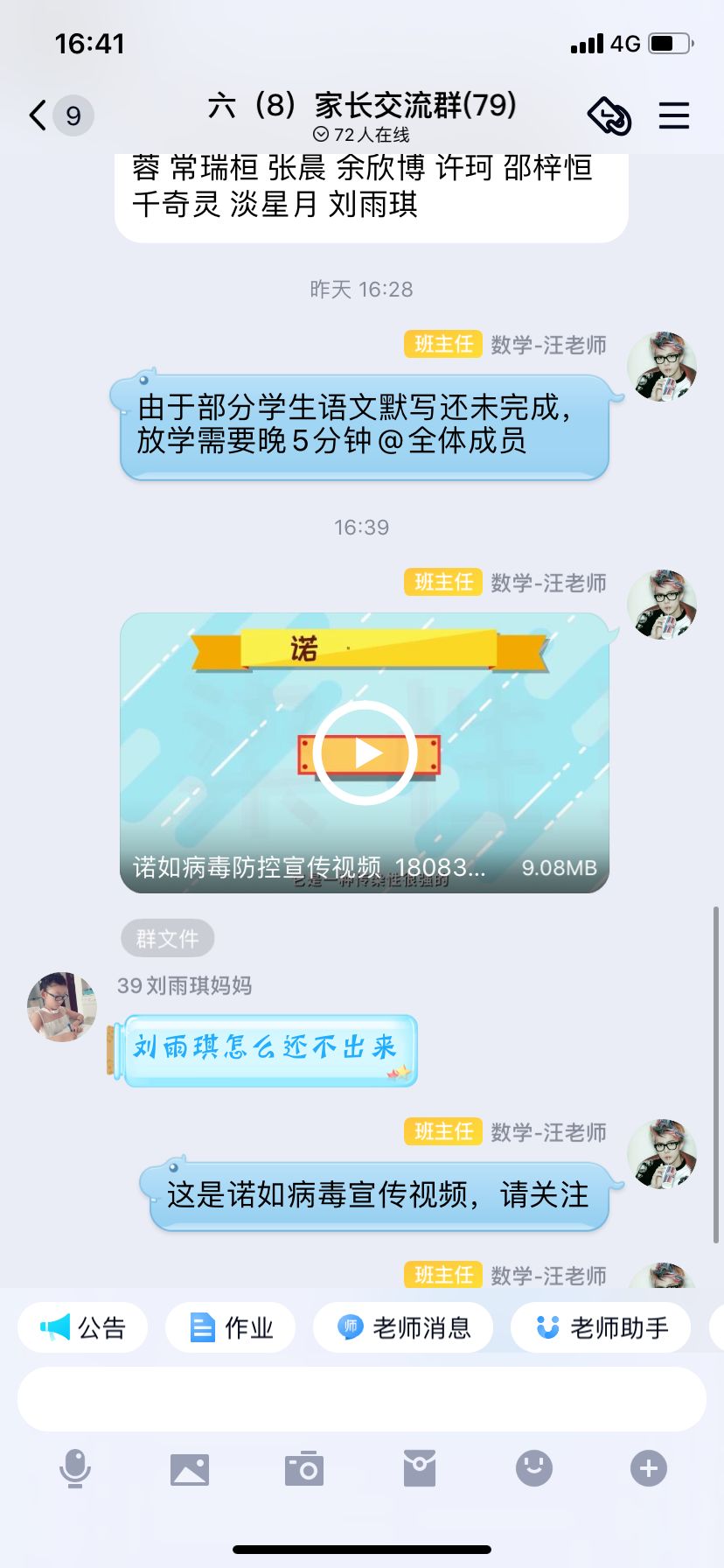Expand more options with plus icon

coord(649,1468)
